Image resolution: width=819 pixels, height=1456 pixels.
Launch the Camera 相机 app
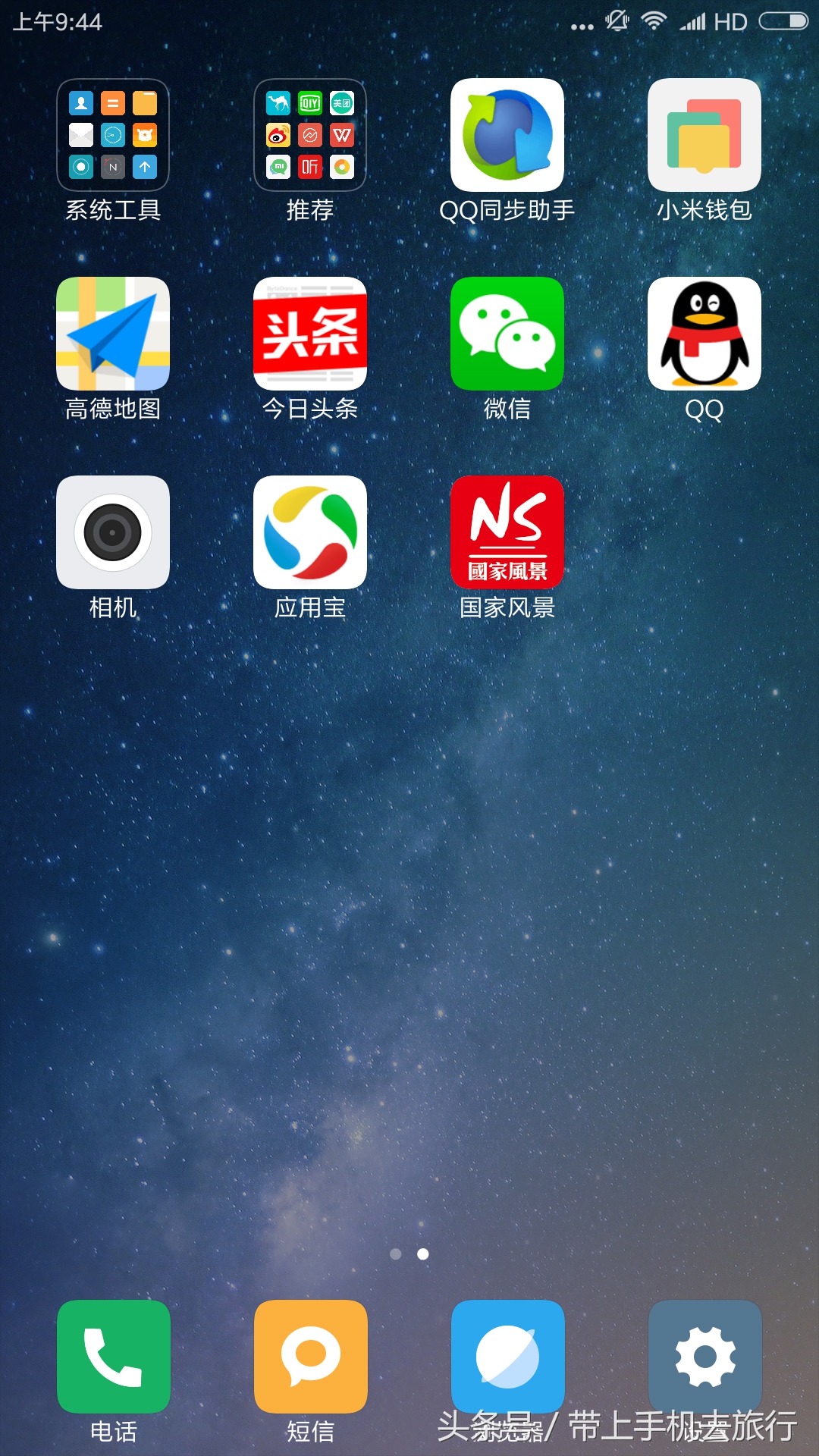112,531
